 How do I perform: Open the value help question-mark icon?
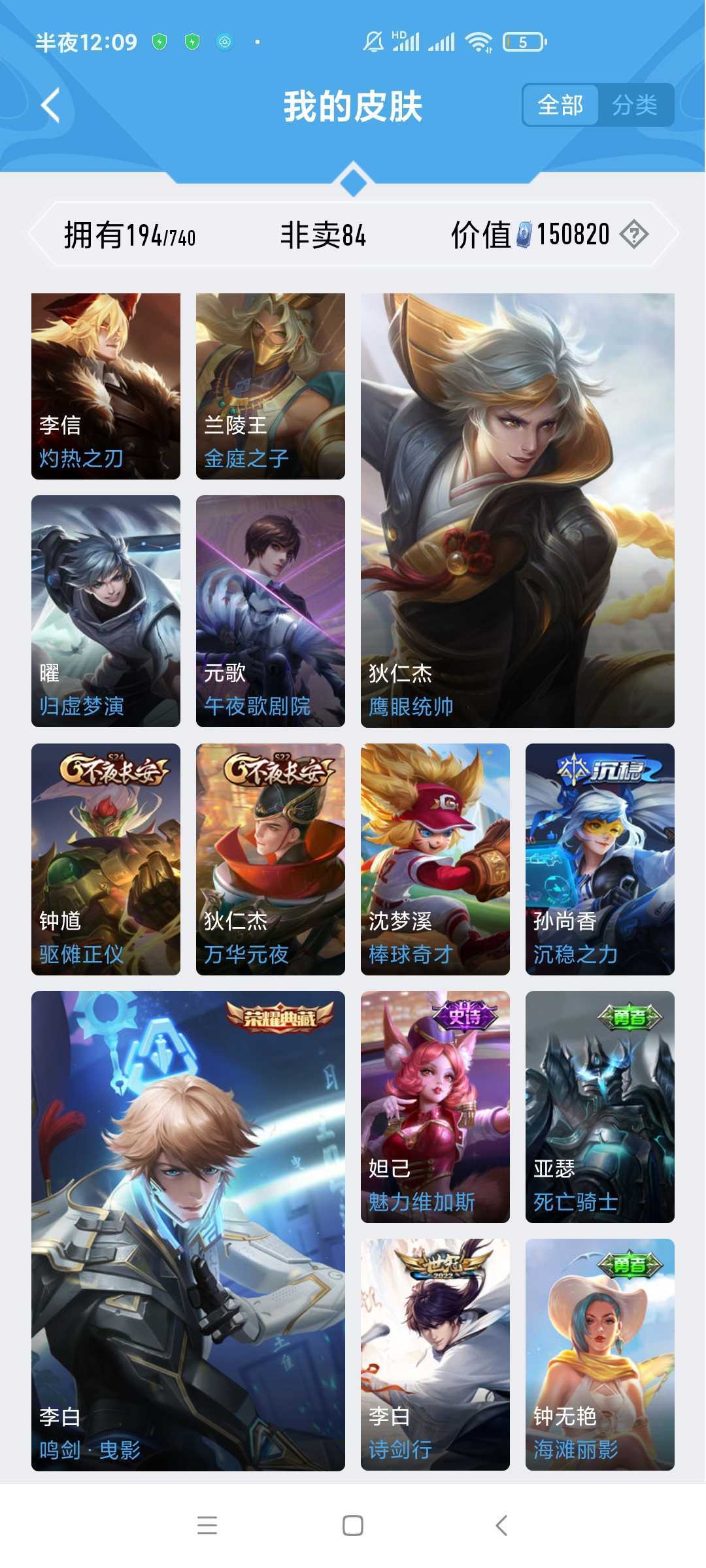tap(633, 234)
